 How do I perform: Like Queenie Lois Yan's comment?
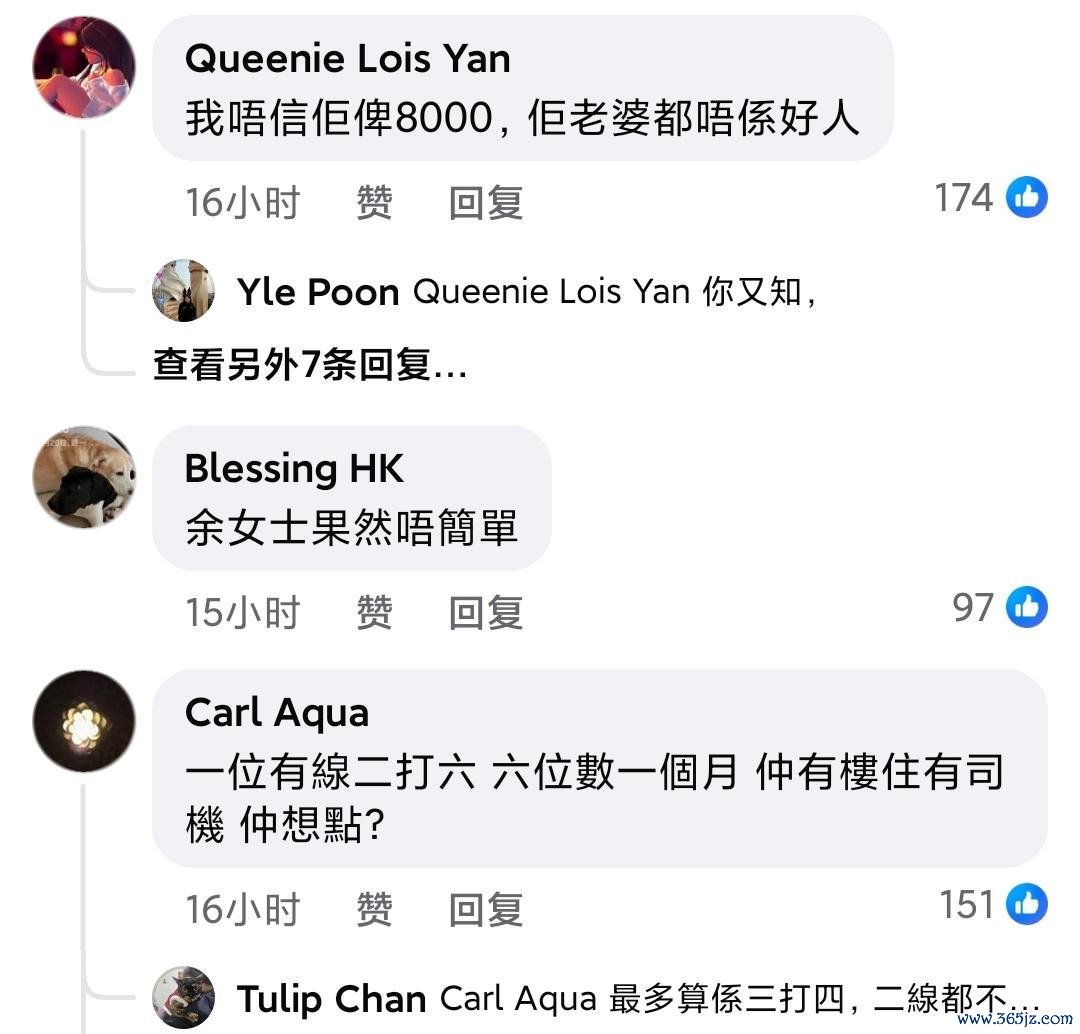[374, 203]
